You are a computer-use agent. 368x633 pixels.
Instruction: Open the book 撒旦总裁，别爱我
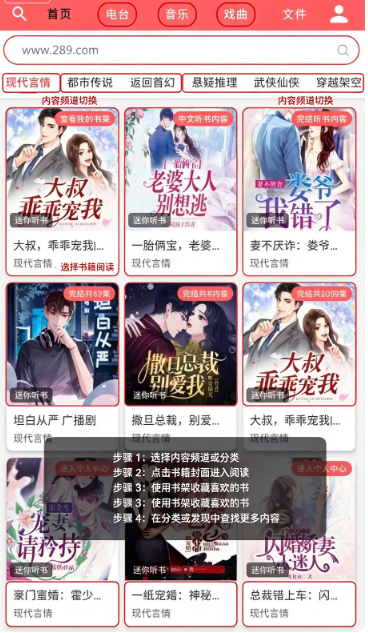point(181,367)
